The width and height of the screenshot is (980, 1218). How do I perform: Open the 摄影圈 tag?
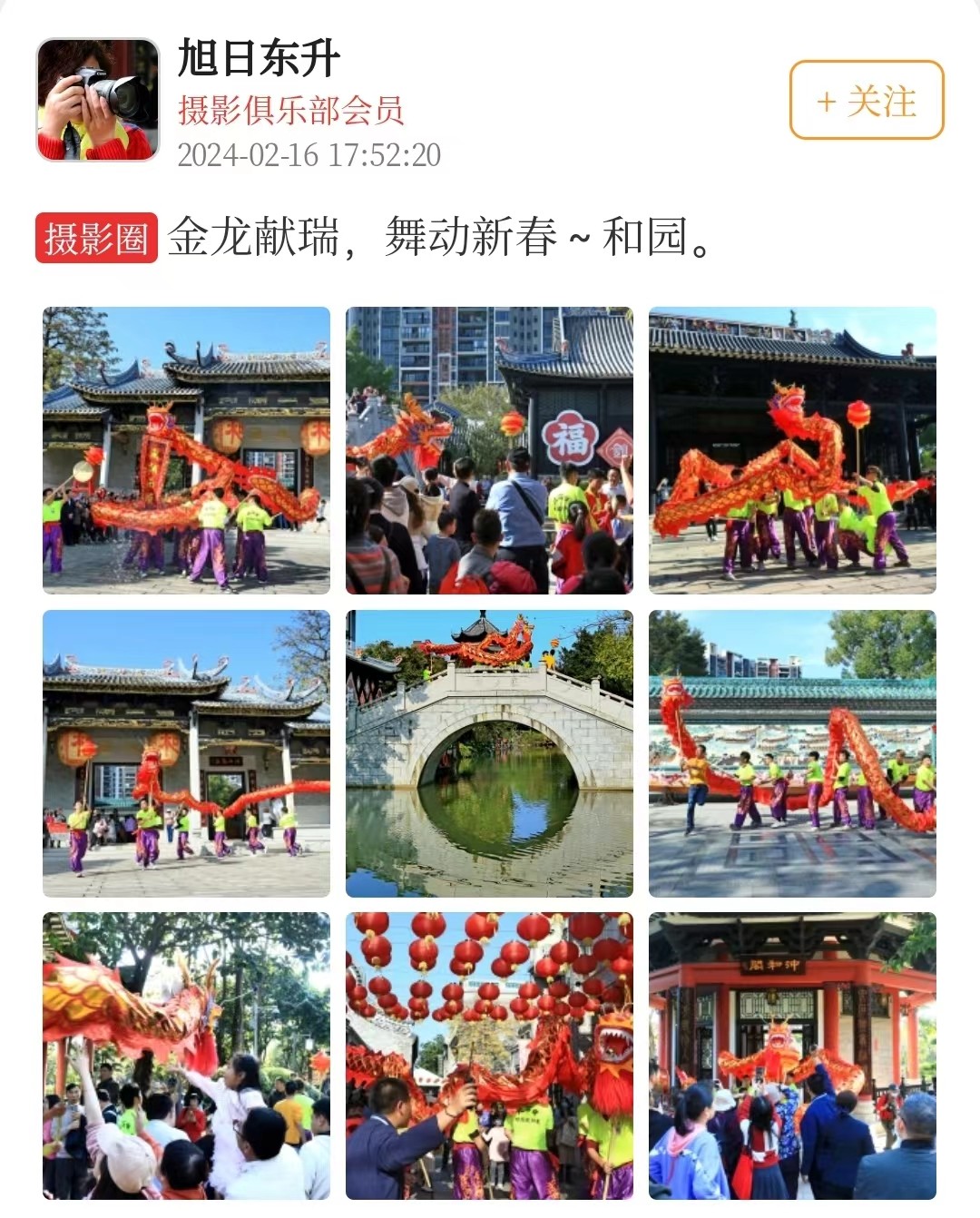[x=96, y=238]
